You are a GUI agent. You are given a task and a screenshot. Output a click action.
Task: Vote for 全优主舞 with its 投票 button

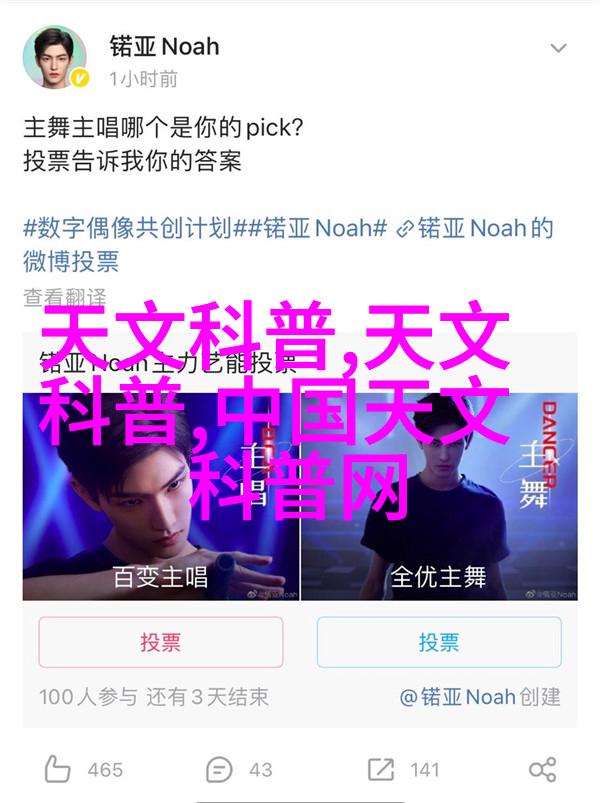pos(439,642)
